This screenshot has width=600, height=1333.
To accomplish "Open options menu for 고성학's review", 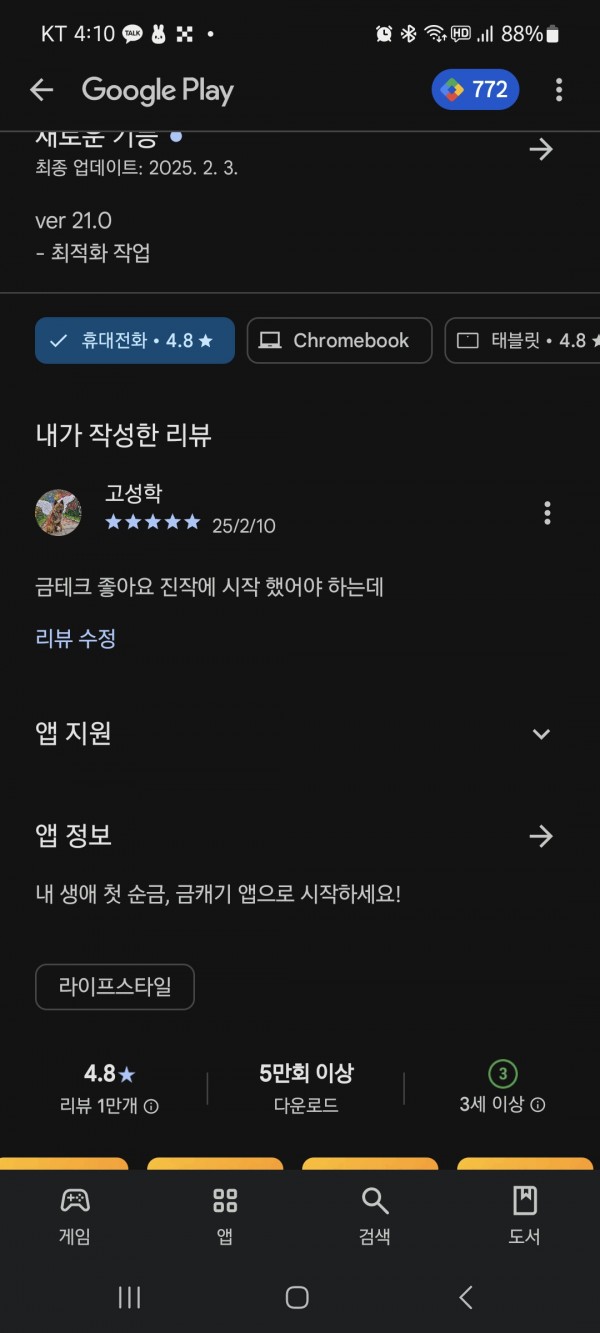I will point(547,513).
